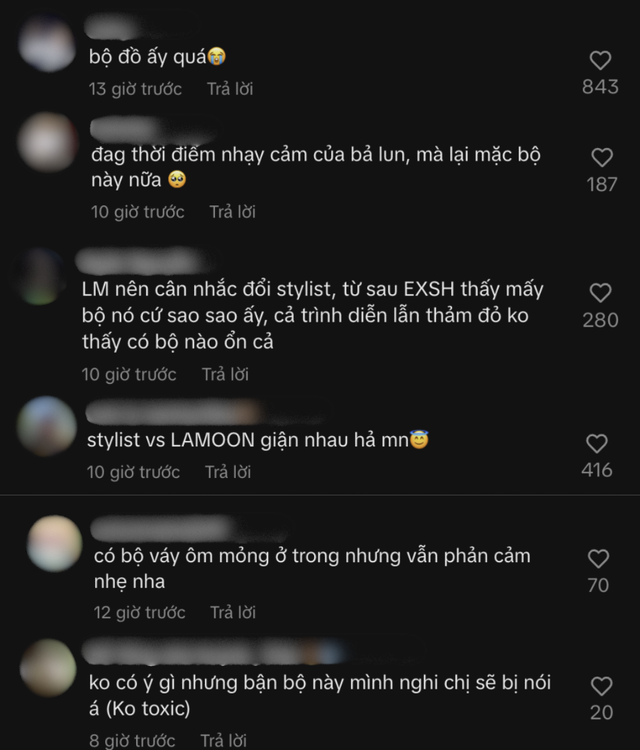Like the comment about "thời điểm nhạy cảm"
The width and height of the screenshot is (640, 750).
coord(602,158)
